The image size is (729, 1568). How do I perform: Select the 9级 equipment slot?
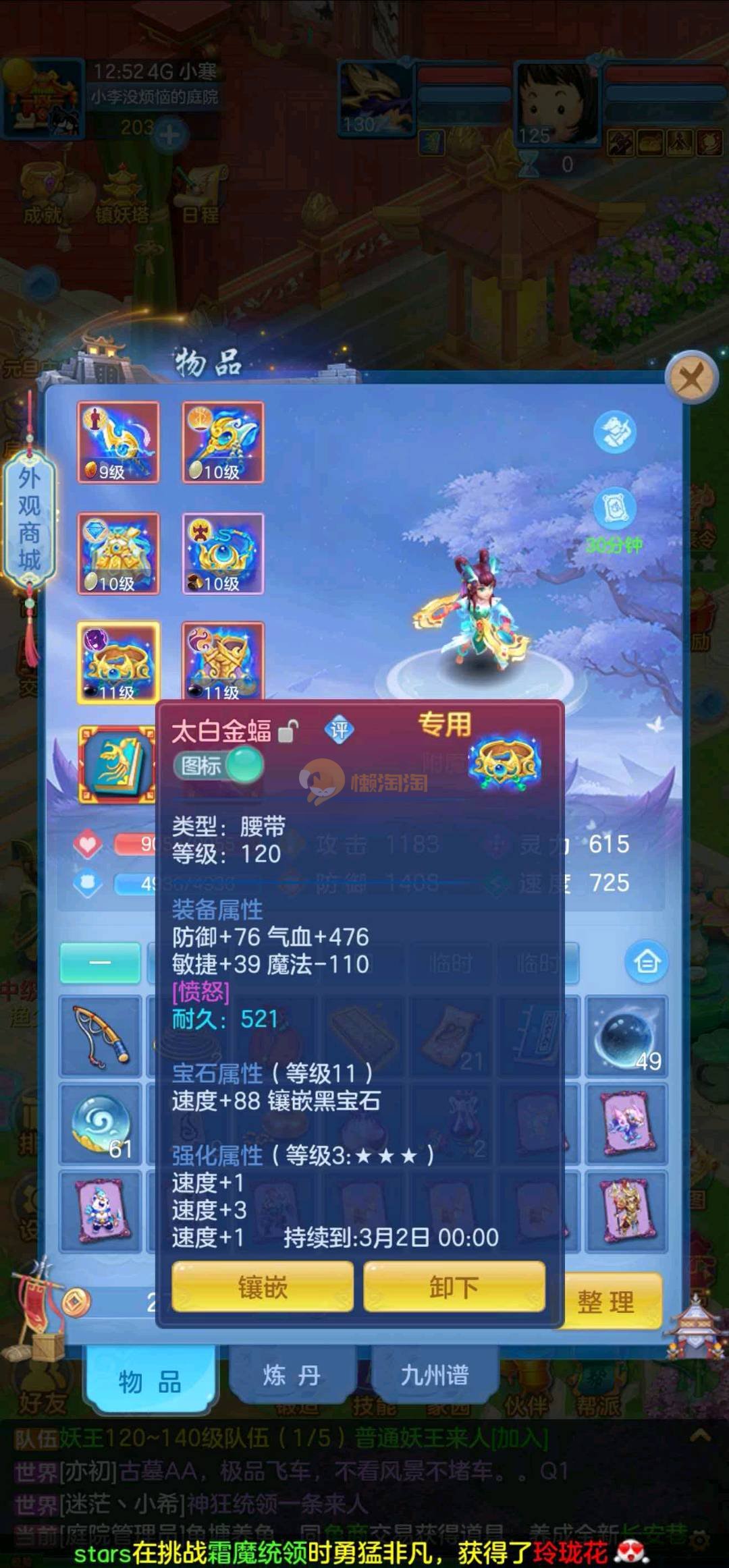(x=118, y=442)
